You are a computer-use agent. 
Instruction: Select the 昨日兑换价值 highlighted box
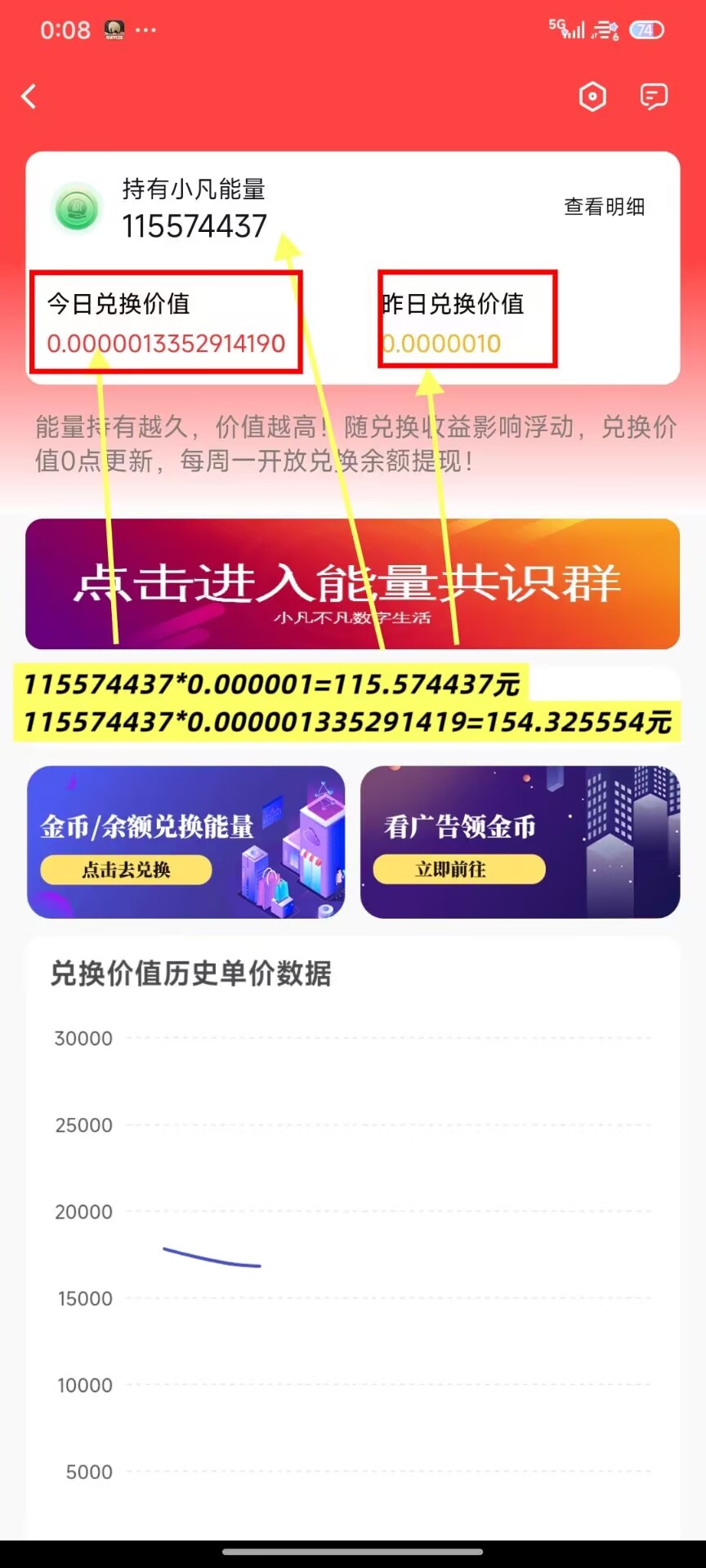[467, 319]
